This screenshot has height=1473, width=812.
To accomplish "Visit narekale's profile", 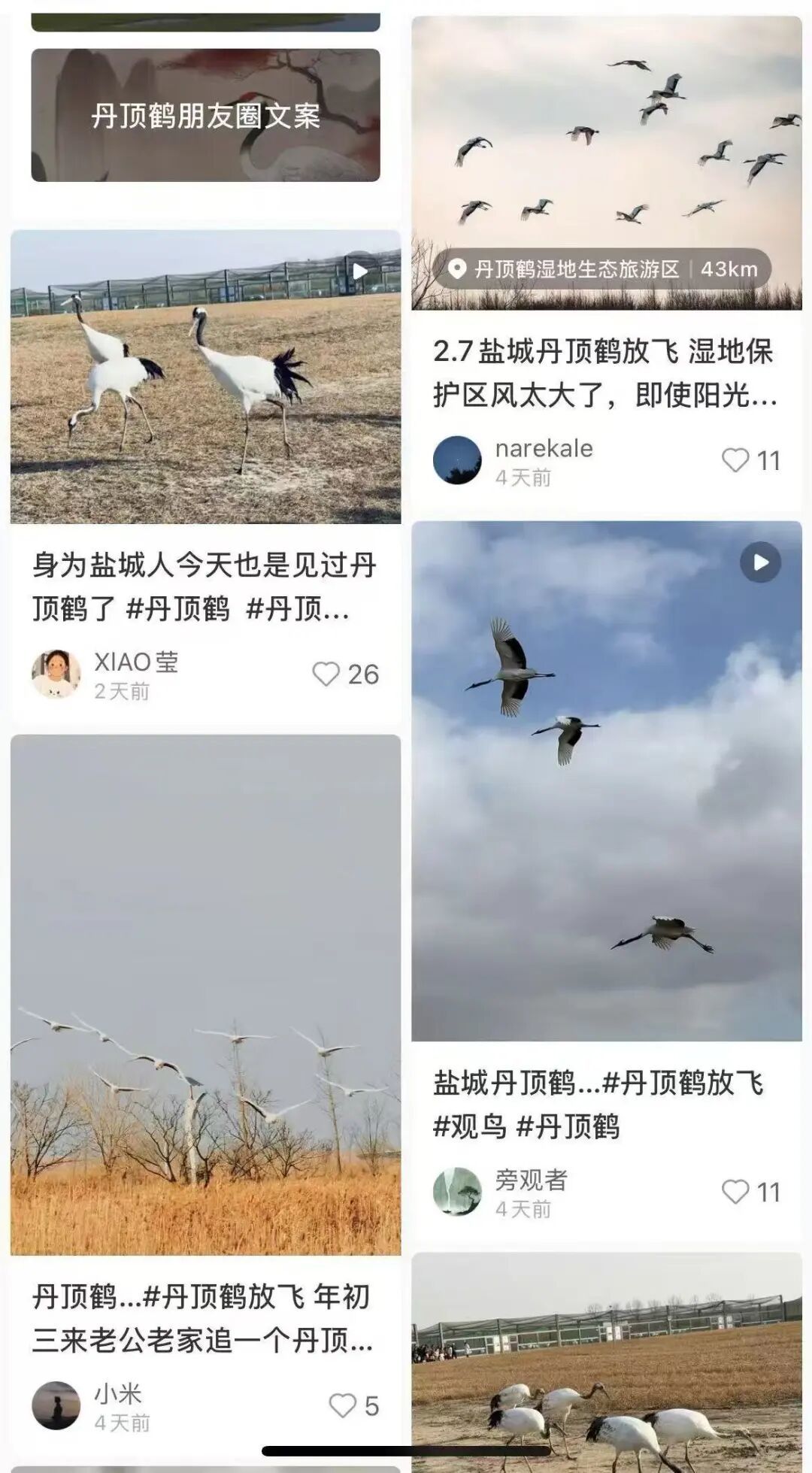I will (457, 460).
